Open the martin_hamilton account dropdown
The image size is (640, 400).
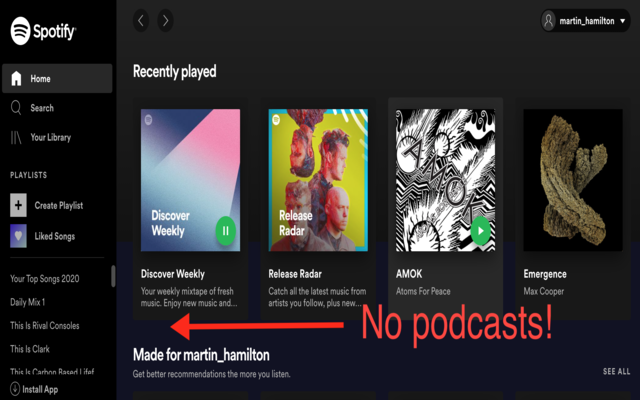(x=585, y=21)
